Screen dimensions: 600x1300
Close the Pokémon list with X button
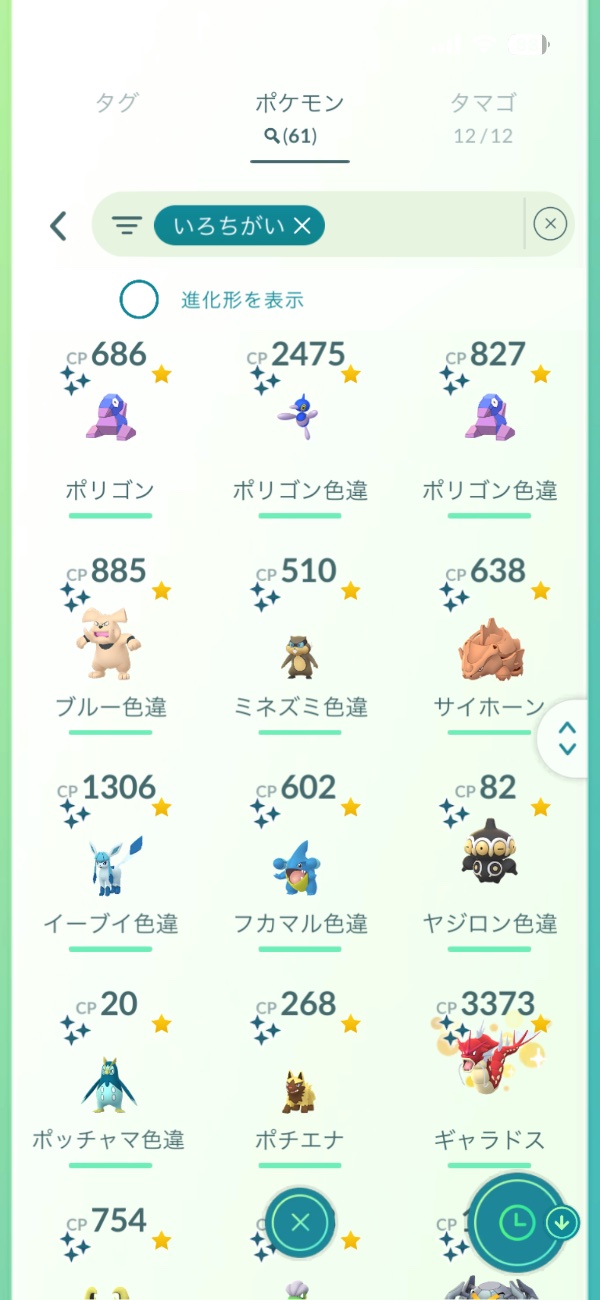point(300,1222)
